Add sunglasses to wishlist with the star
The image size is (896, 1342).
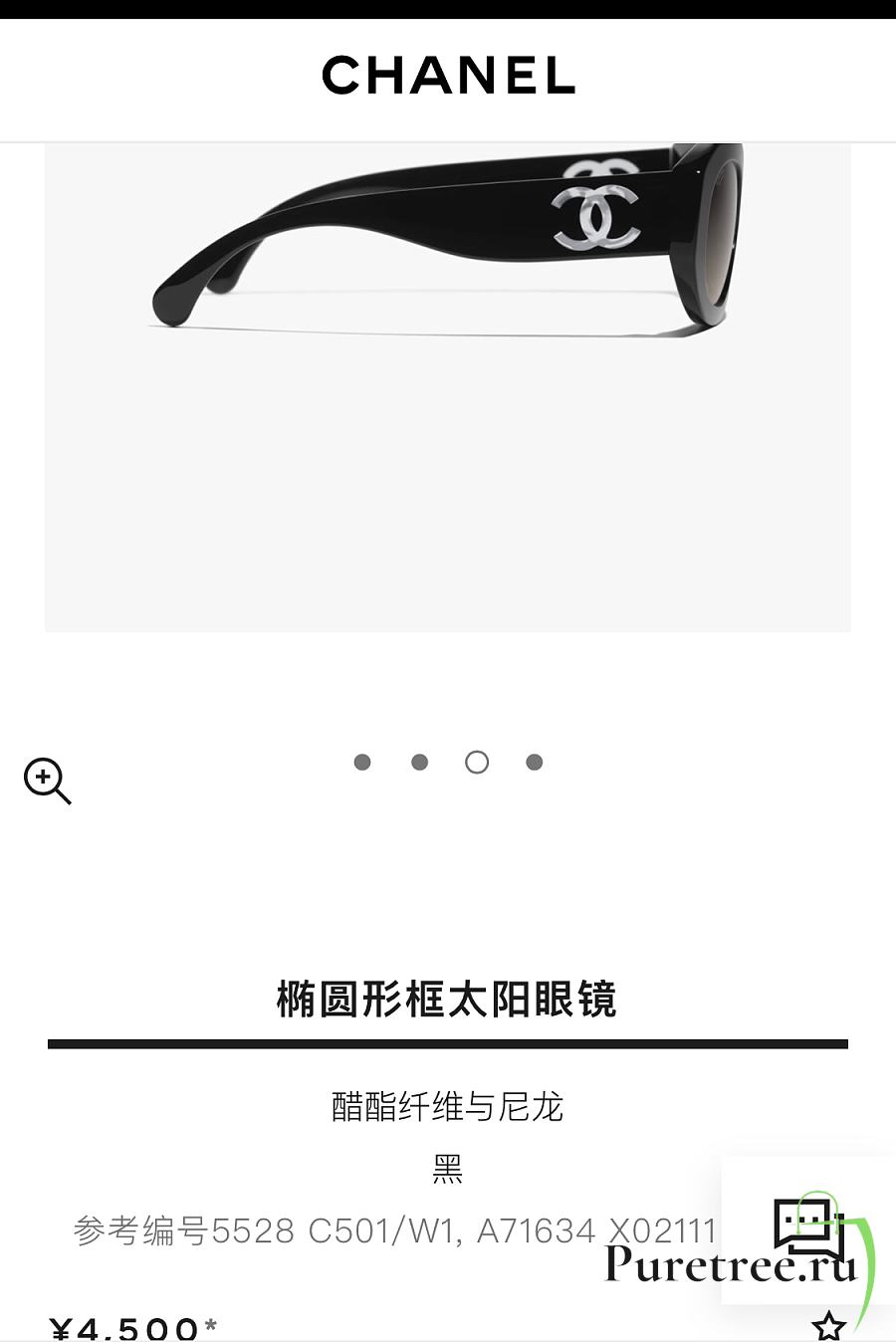(828, 1326)
